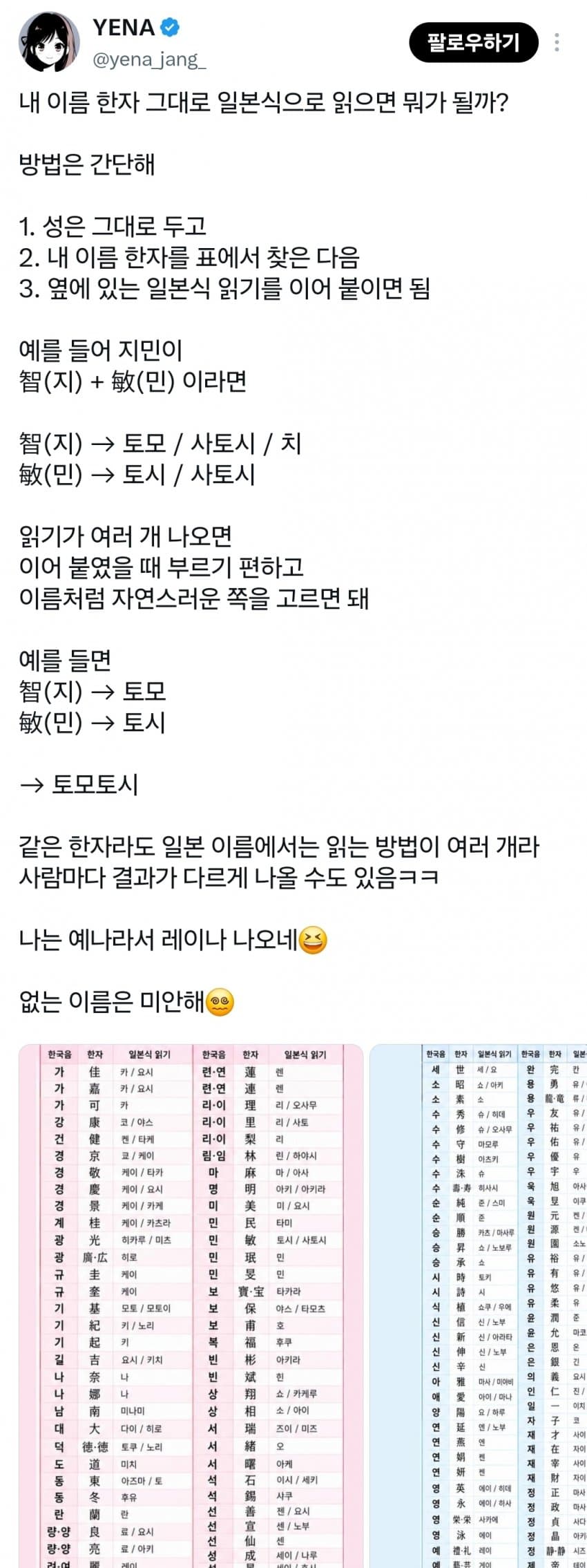
Task: Open the three-dot overflow menu
Action: tap(557, 42)
